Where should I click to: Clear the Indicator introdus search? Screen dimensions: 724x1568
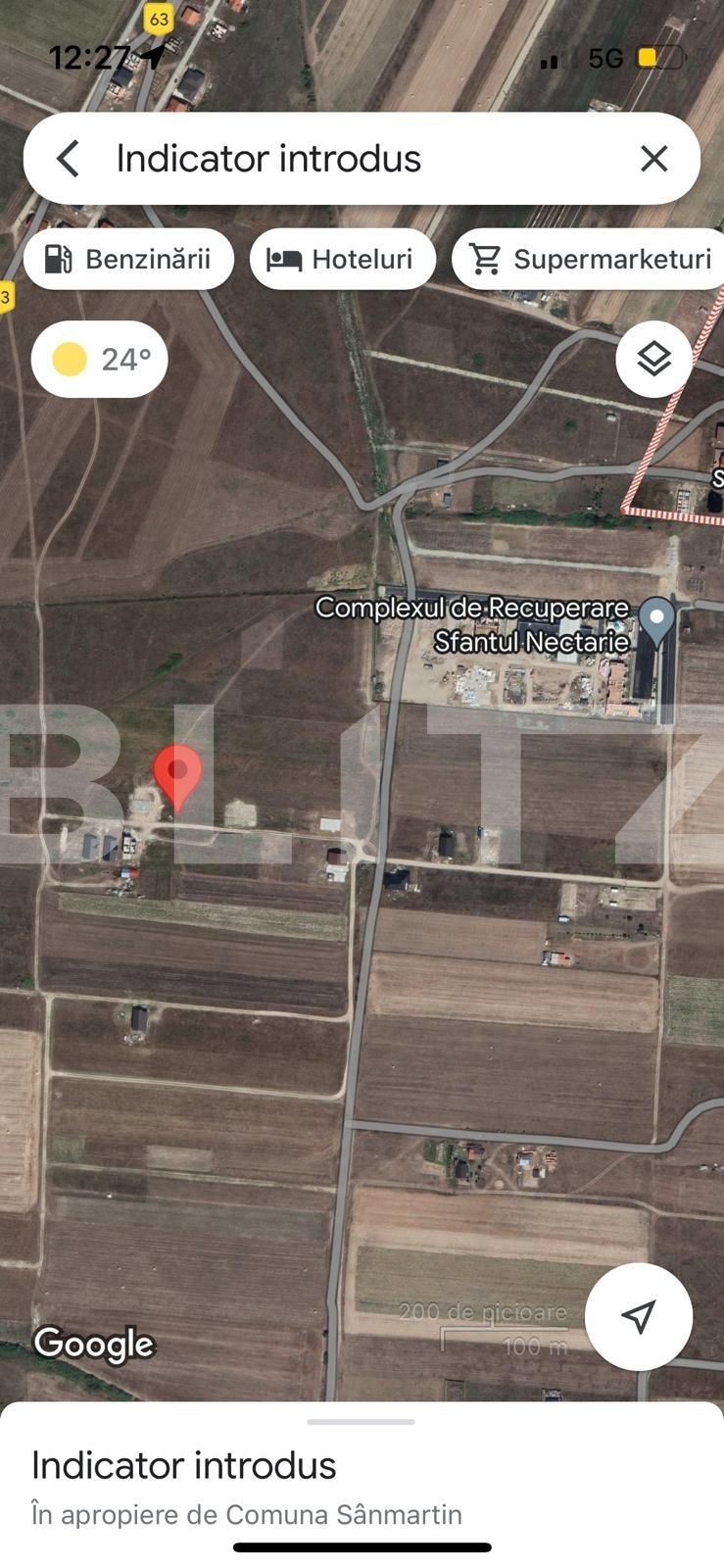(x=653, y=159)
